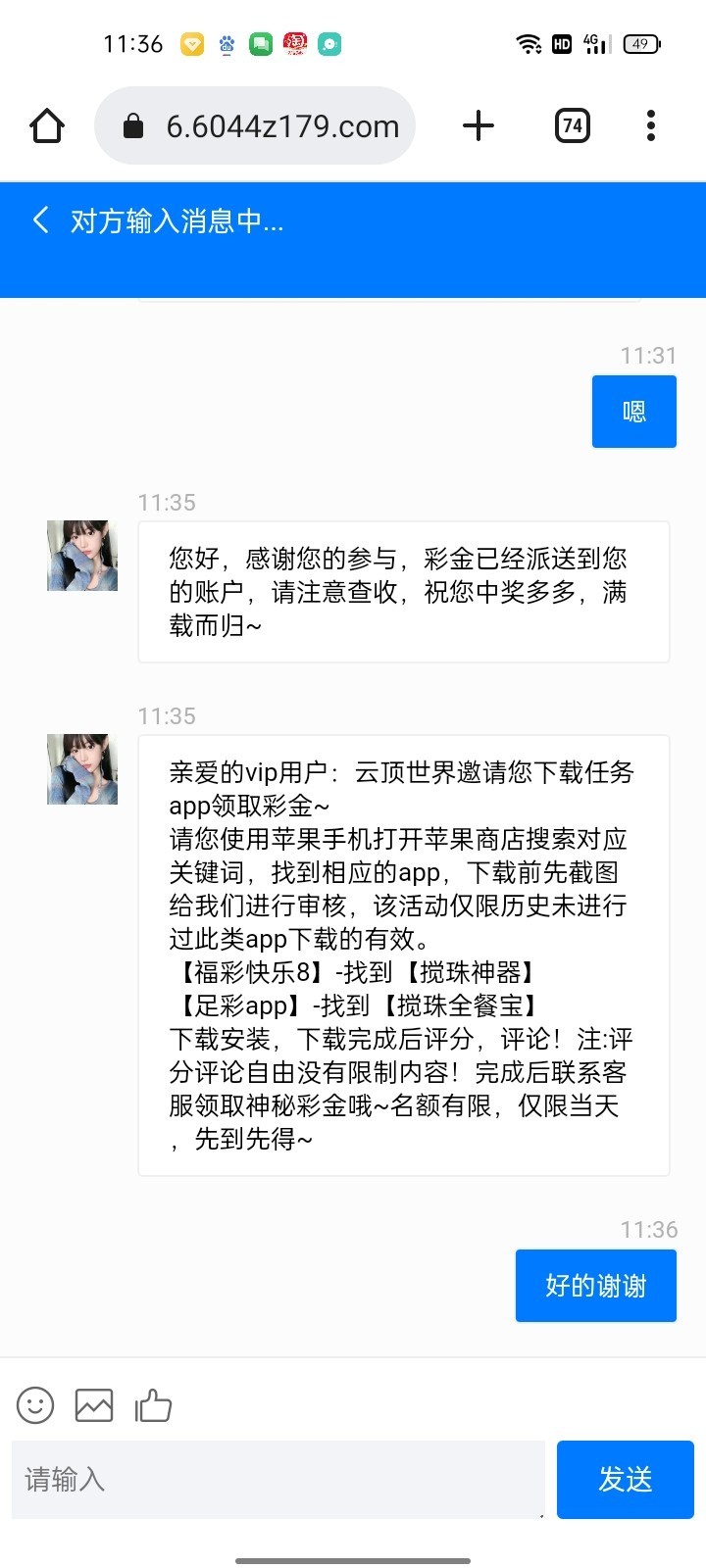
Task: View the 74 open tabs
Action: [573, 126]
